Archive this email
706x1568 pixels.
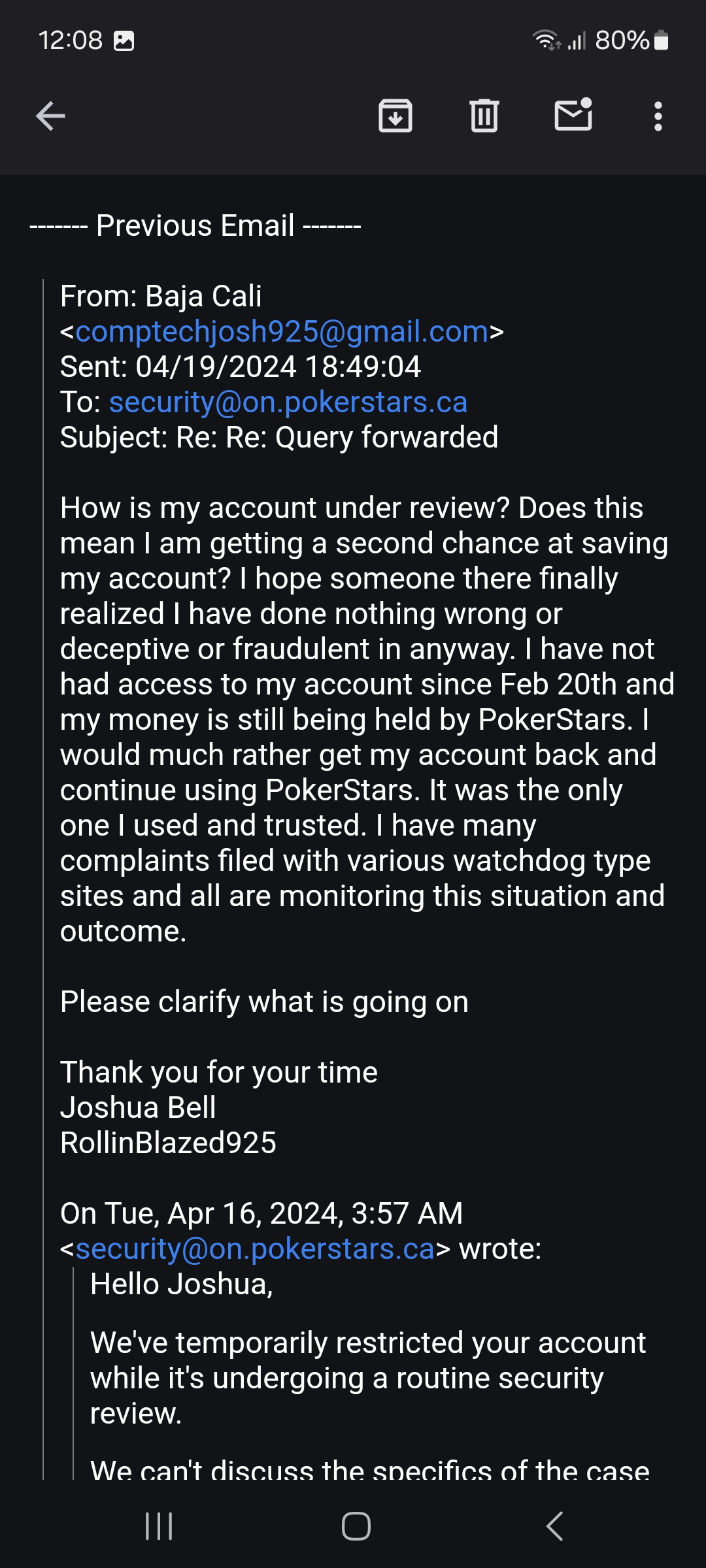coord(395,116)
